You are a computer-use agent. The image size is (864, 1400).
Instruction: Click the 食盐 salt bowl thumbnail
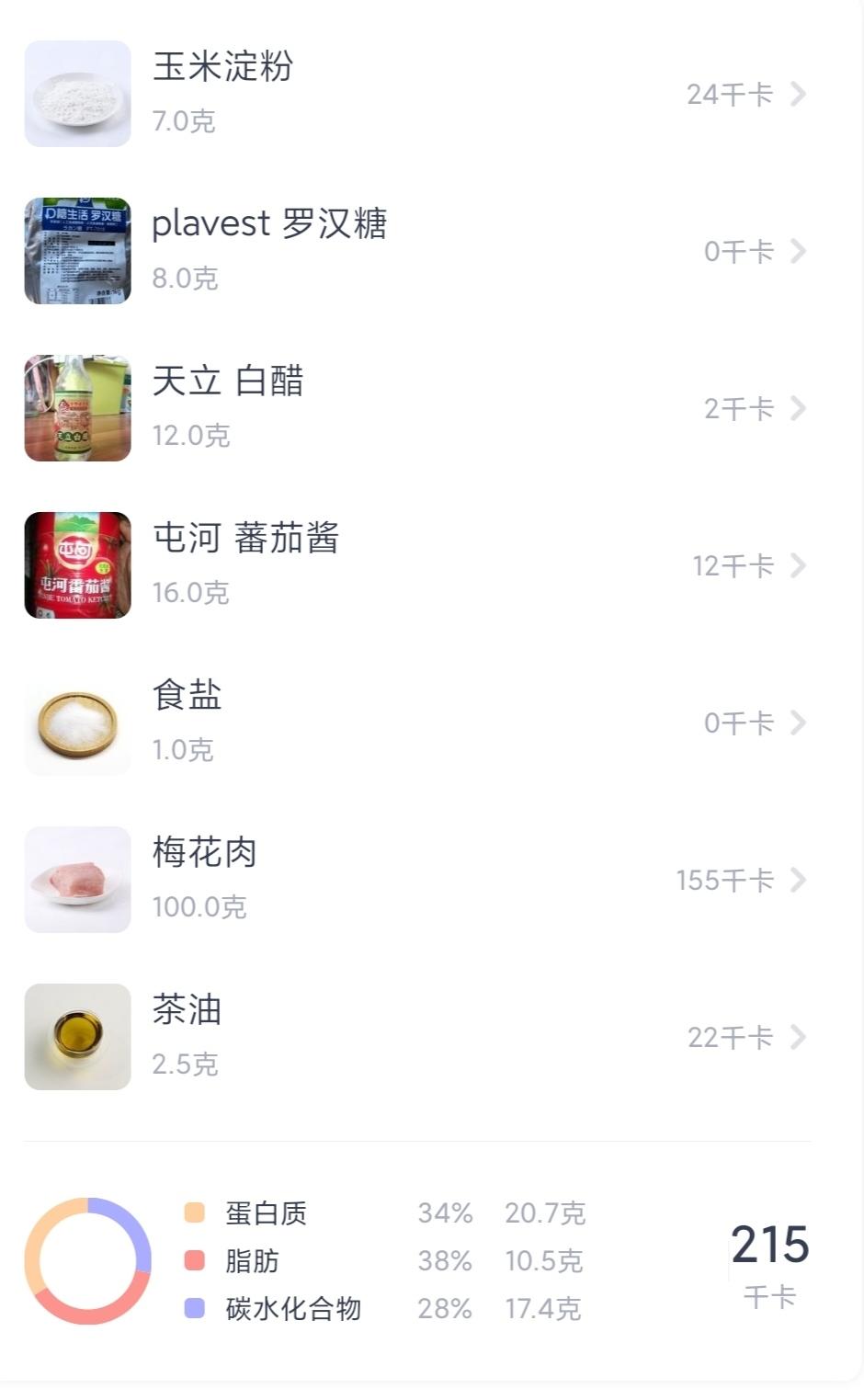pos(77,723)
